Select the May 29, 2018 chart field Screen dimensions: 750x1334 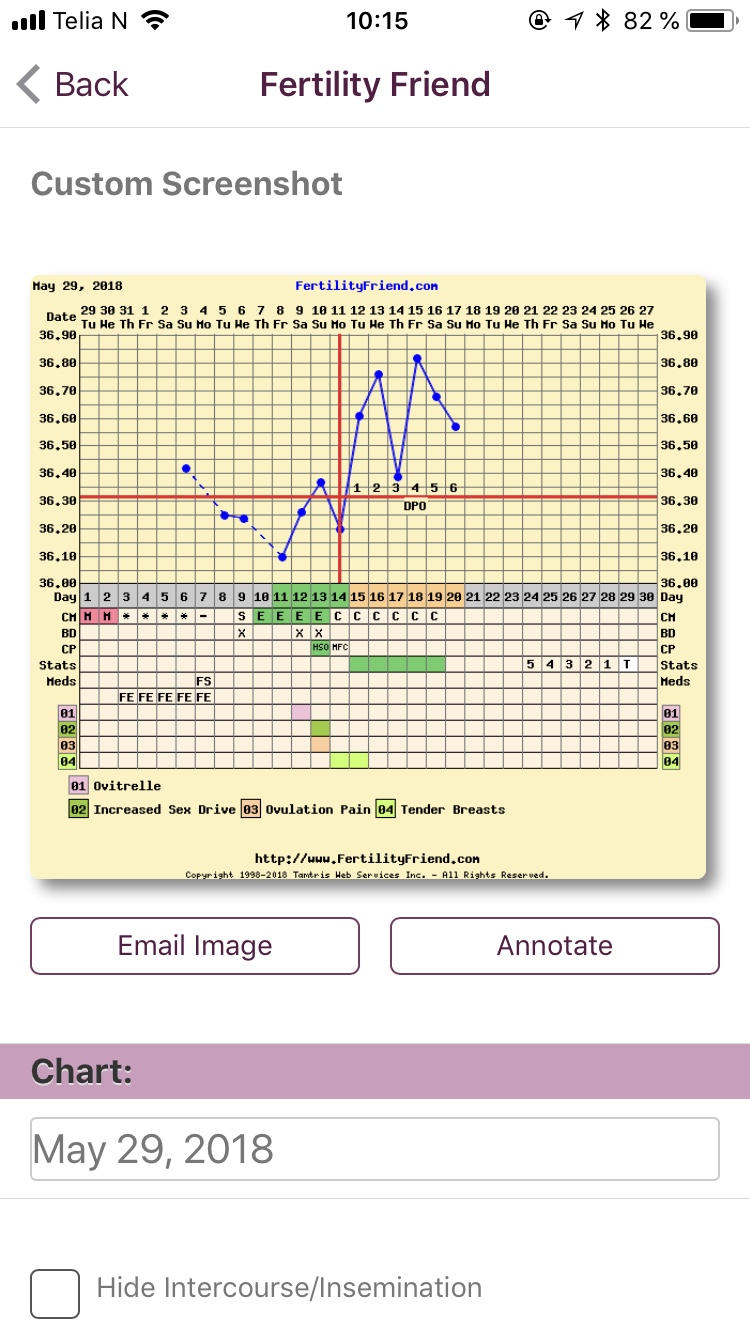point(374,1149)
